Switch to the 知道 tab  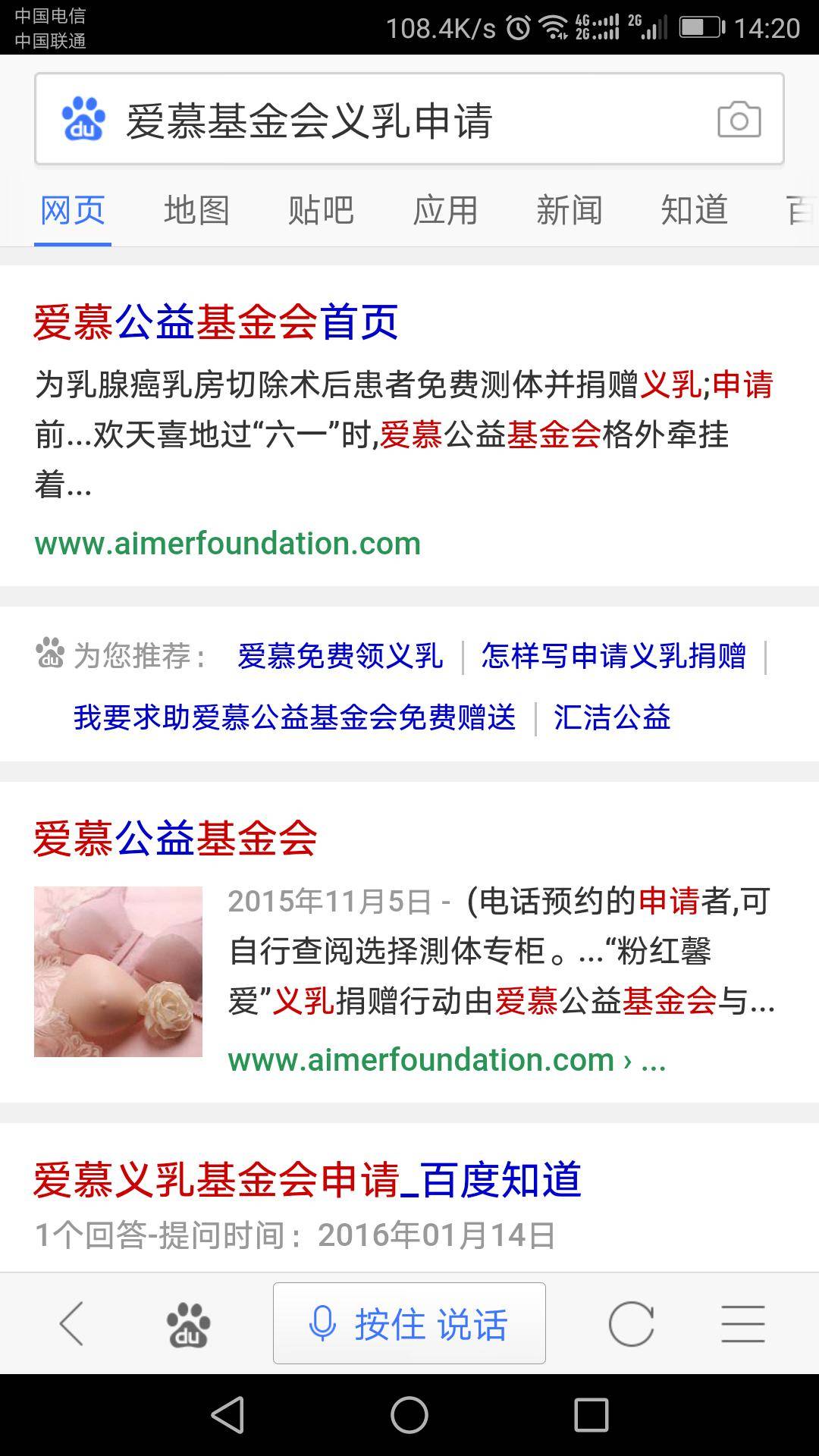(694, 210)
